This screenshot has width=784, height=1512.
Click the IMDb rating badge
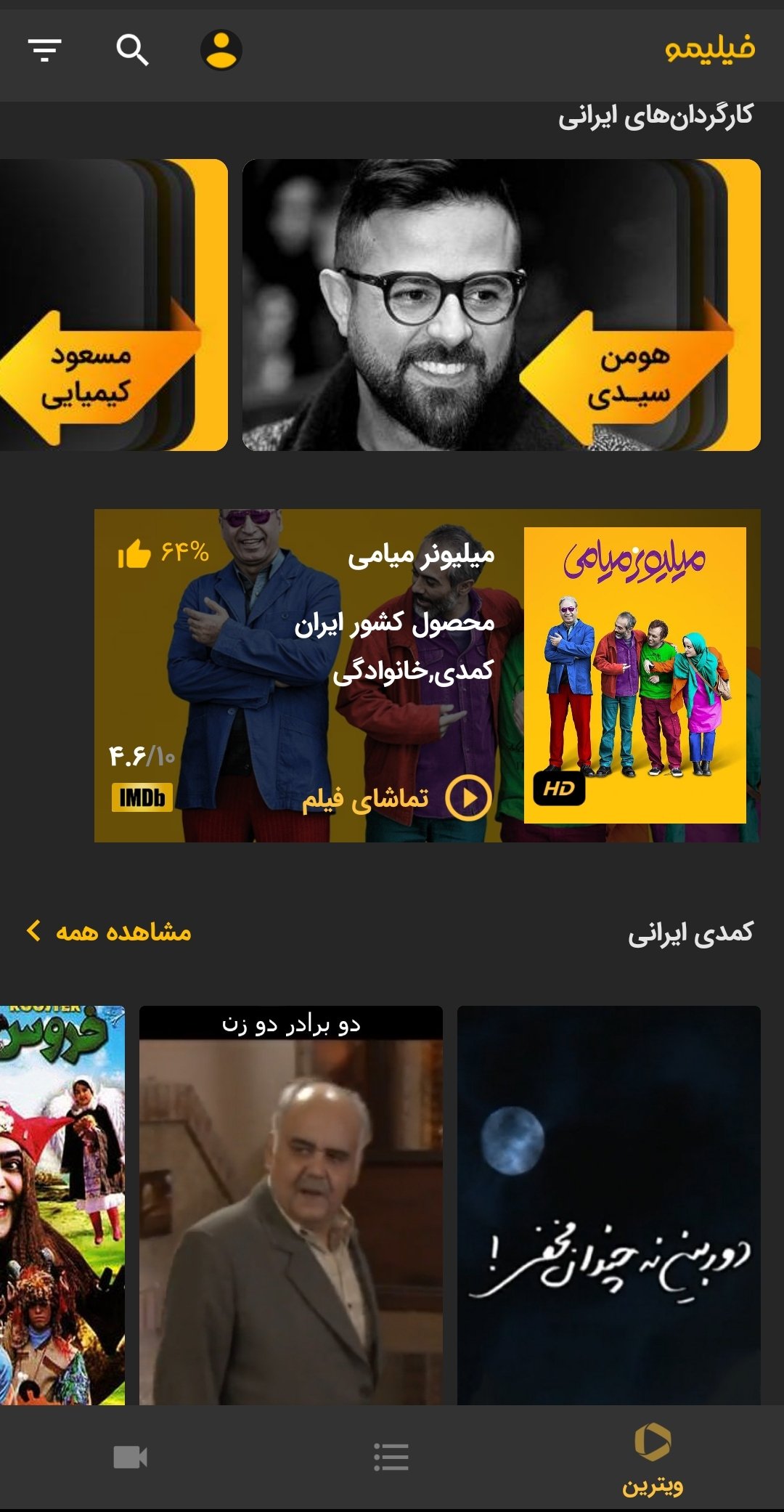142,797
